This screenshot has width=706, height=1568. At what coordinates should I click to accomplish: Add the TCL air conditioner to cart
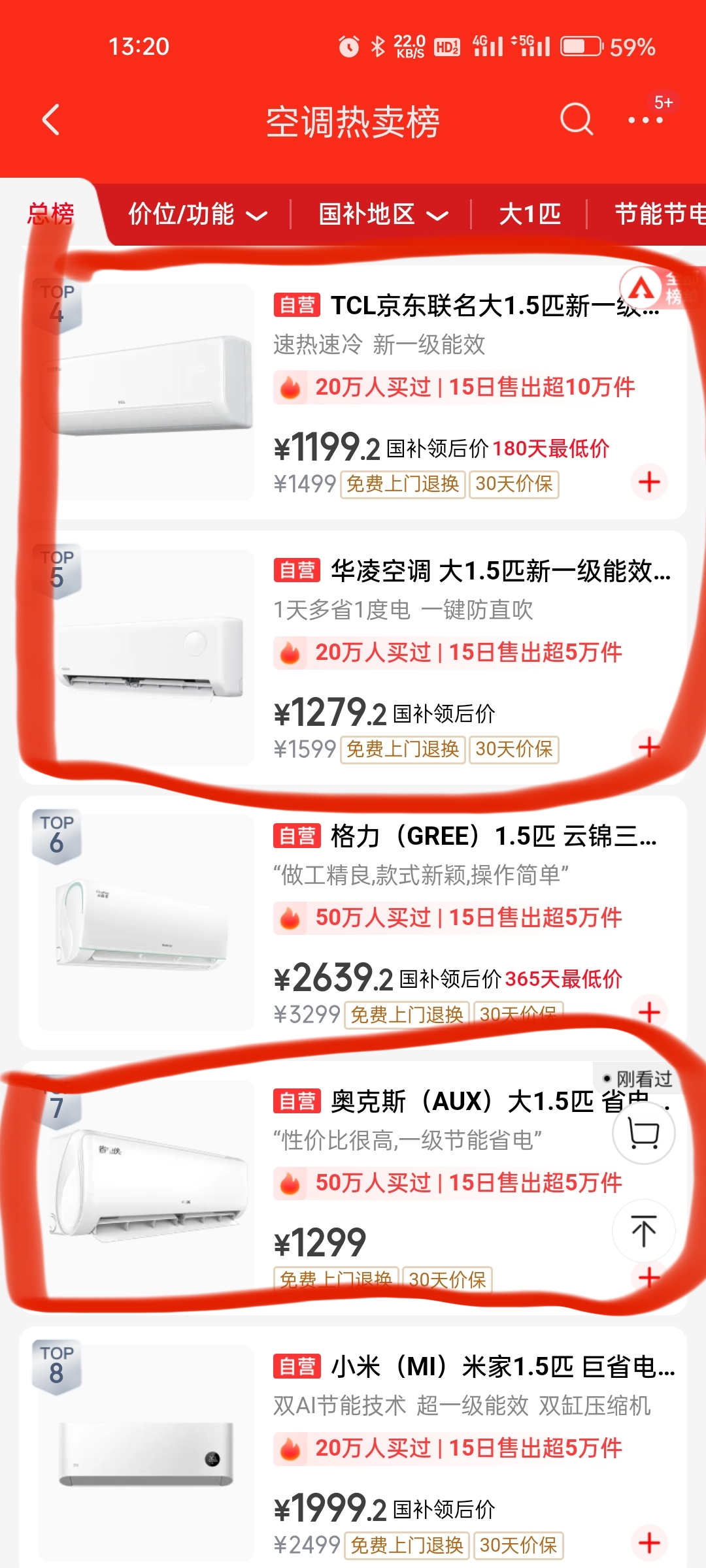click(649, 483)
